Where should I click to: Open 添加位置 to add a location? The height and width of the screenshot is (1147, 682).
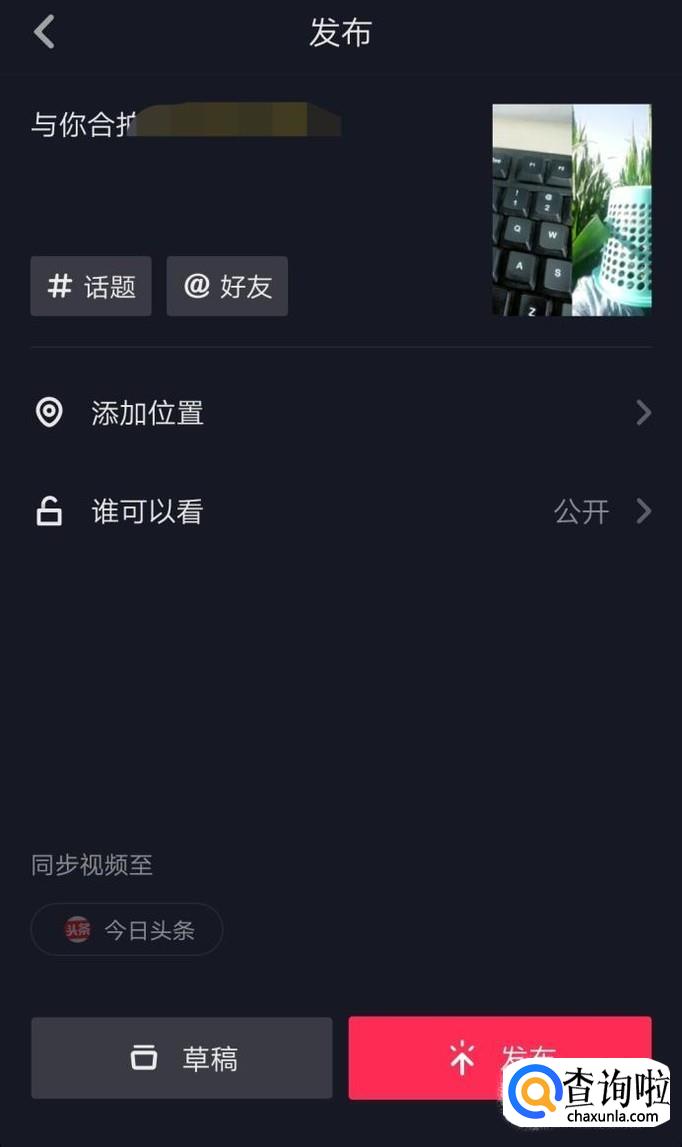[340, 413]
